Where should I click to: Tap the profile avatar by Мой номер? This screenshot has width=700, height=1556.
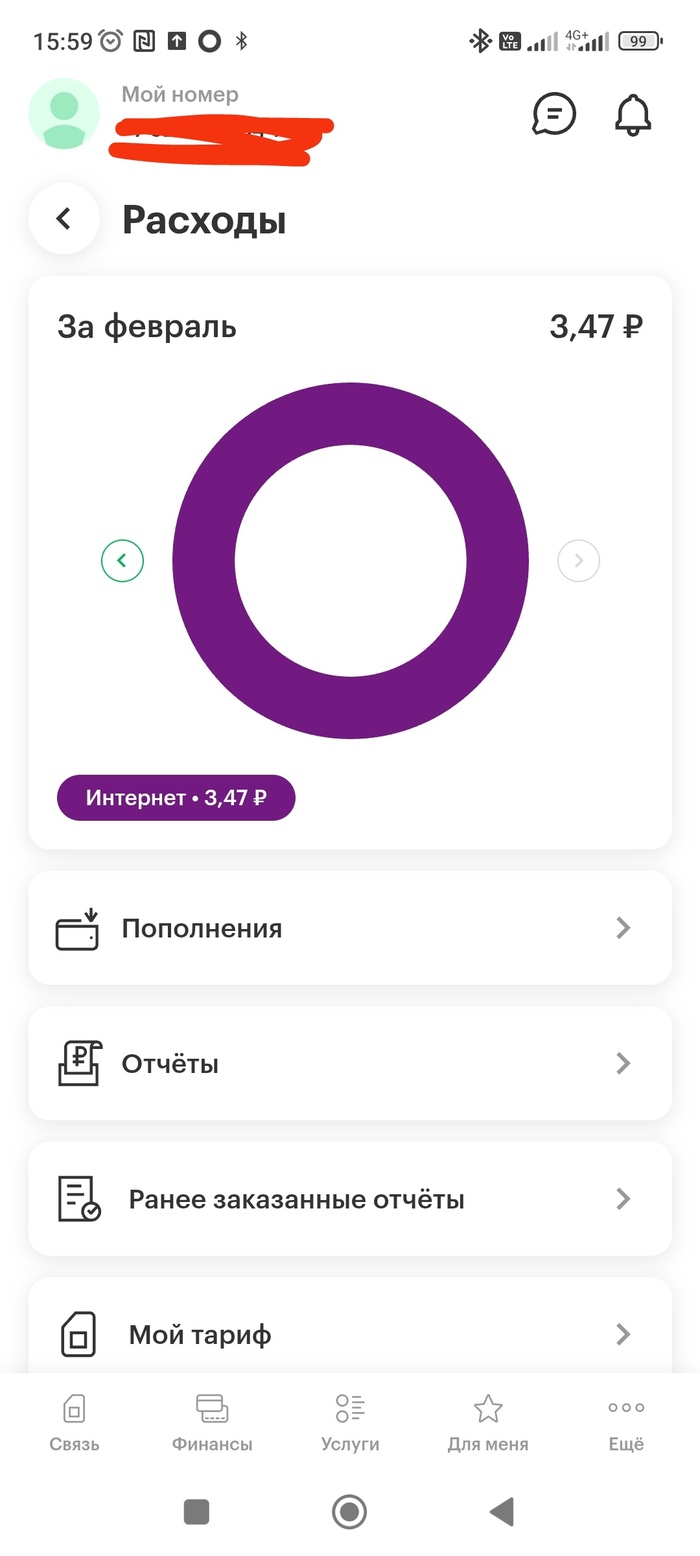coord(64,114)
